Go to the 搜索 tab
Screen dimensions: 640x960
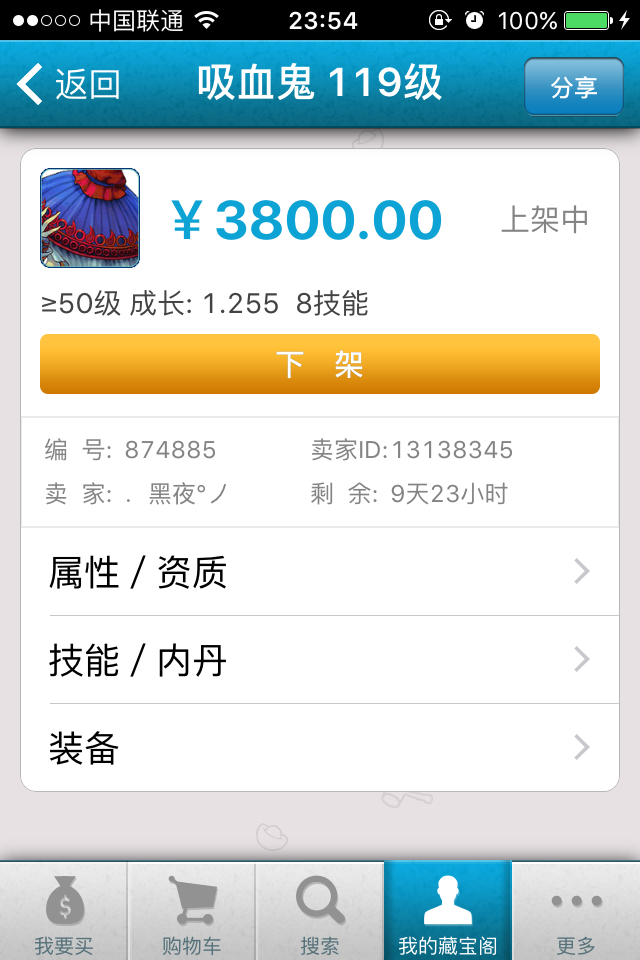[320, 912]
